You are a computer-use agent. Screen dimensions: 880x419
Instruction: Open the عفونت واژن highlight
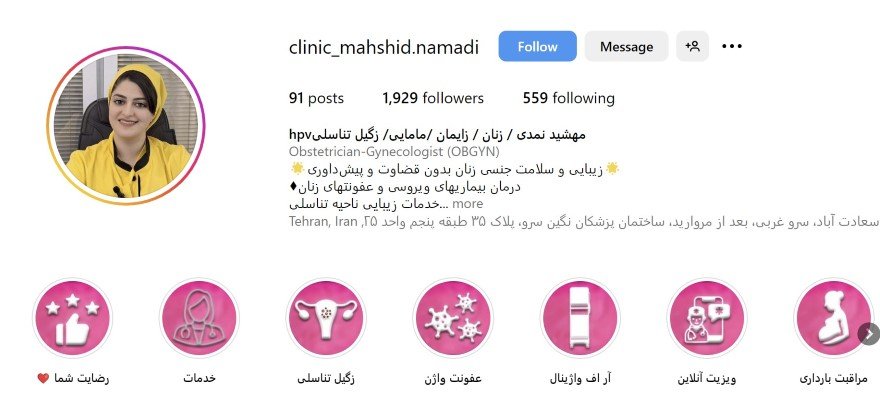click(x=452, y=318)
